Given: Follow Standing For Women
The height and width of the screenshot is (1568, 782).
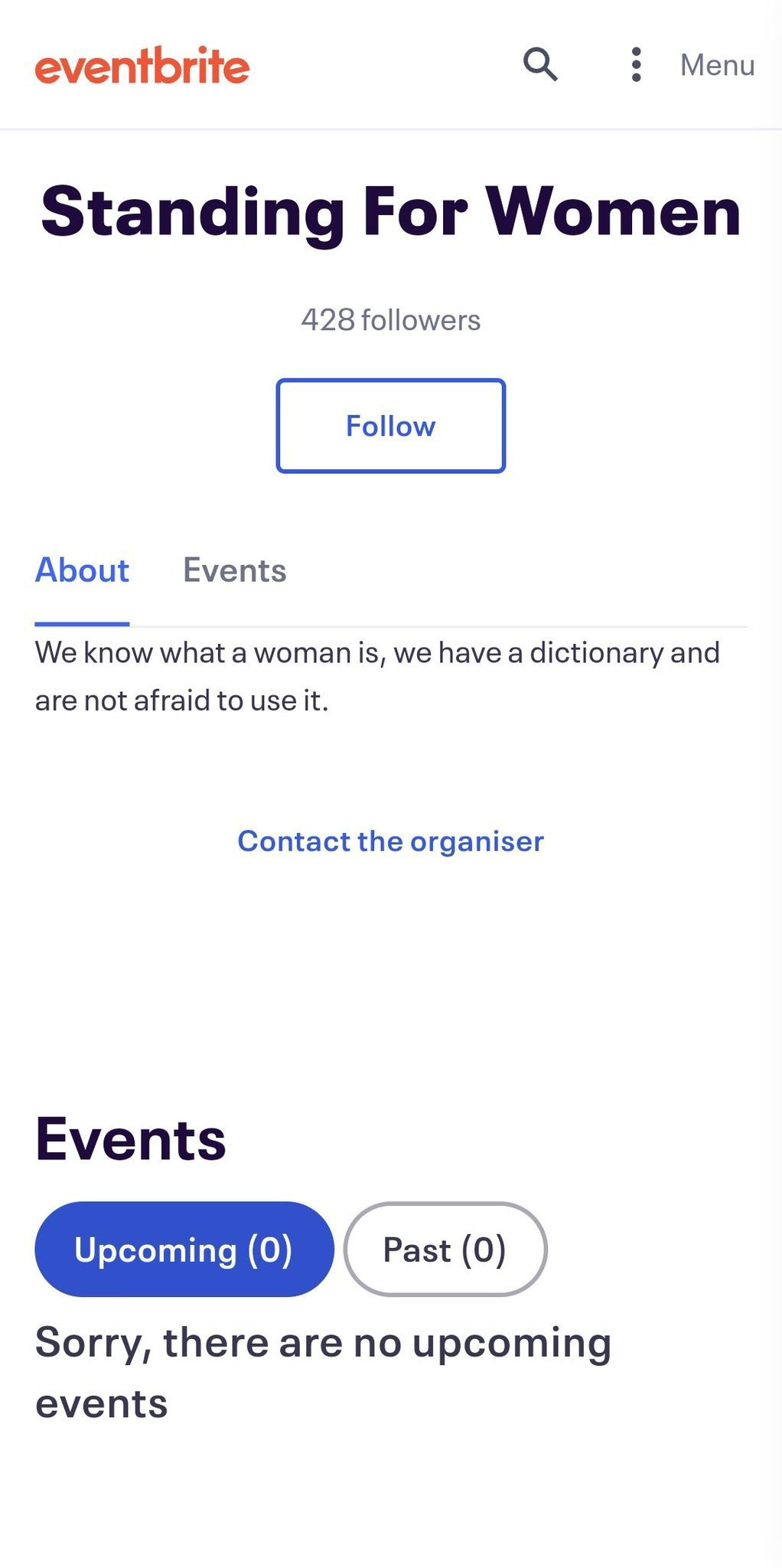Looking at the screenshot, I should click(390, 426).
